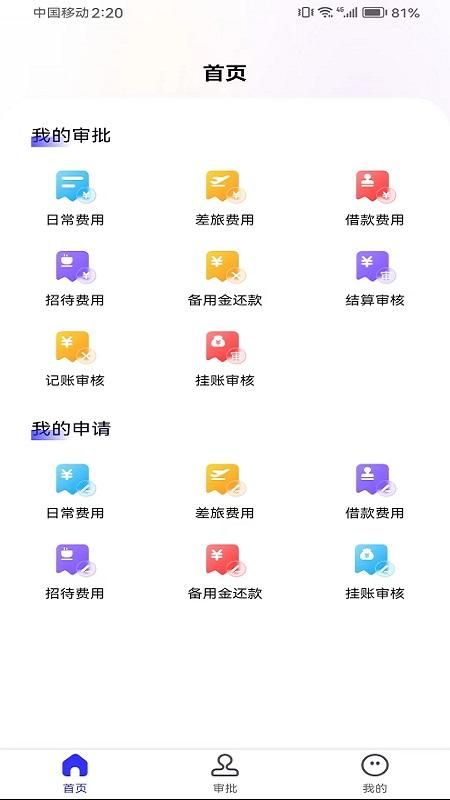Switch to the 我的 tab
Screen dimensions: 450x800
[375, 773]
